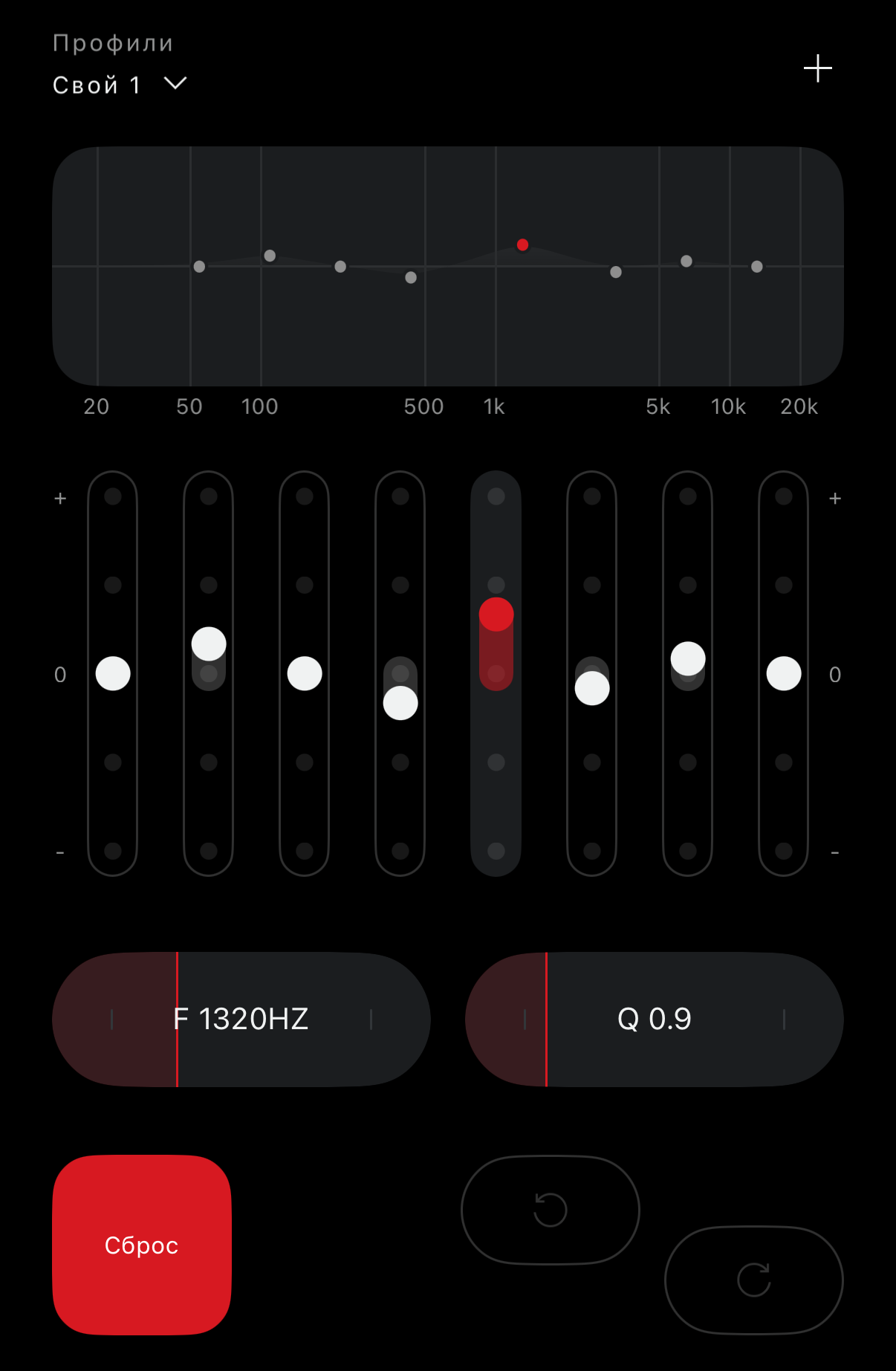Tap the red point on the frequency graph
The image size is (896, 1371).
523,244
